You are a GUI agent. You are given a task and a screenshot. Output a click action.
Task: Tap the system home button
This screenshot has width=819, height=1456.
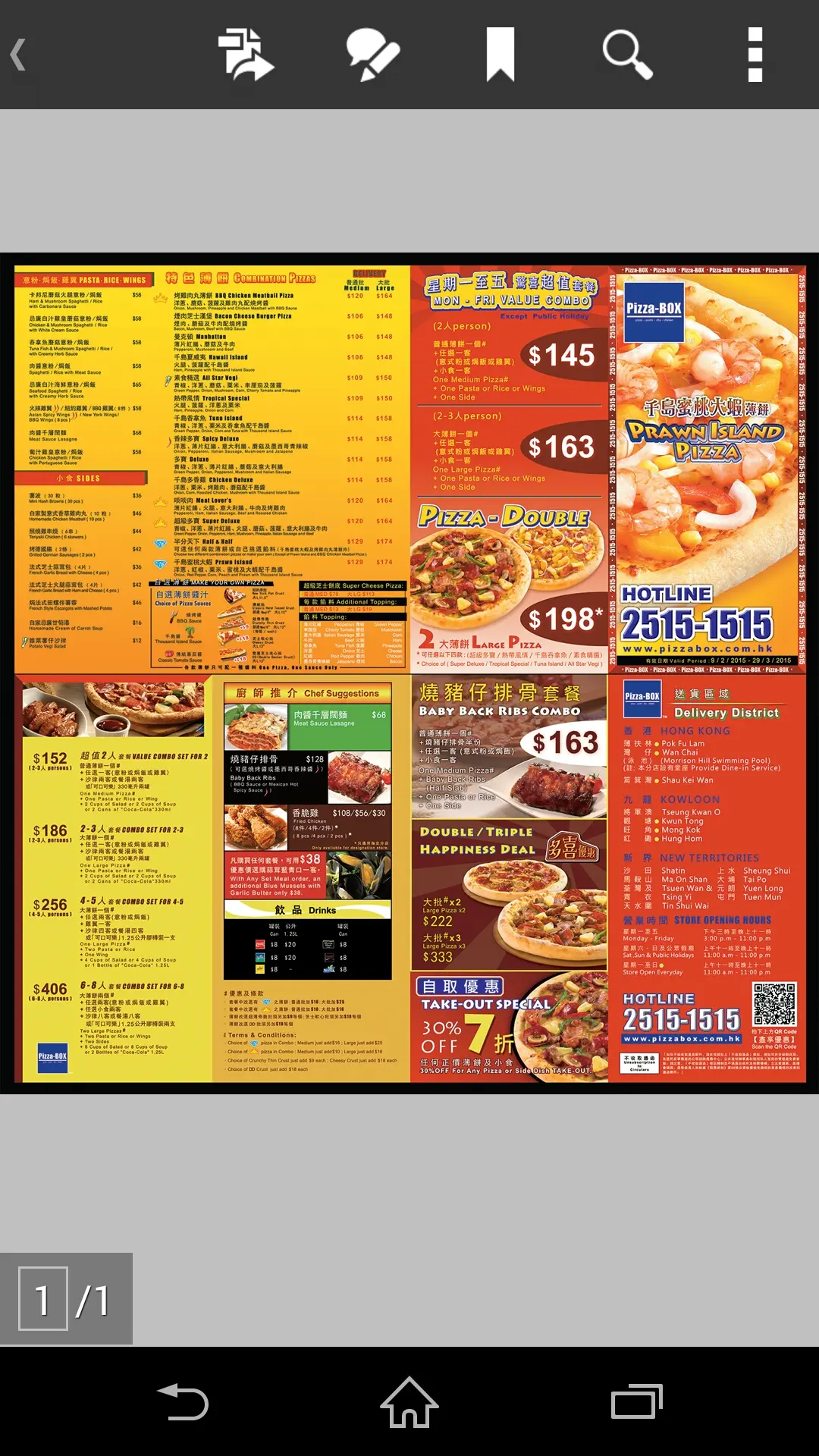[x=409, y=1401]
